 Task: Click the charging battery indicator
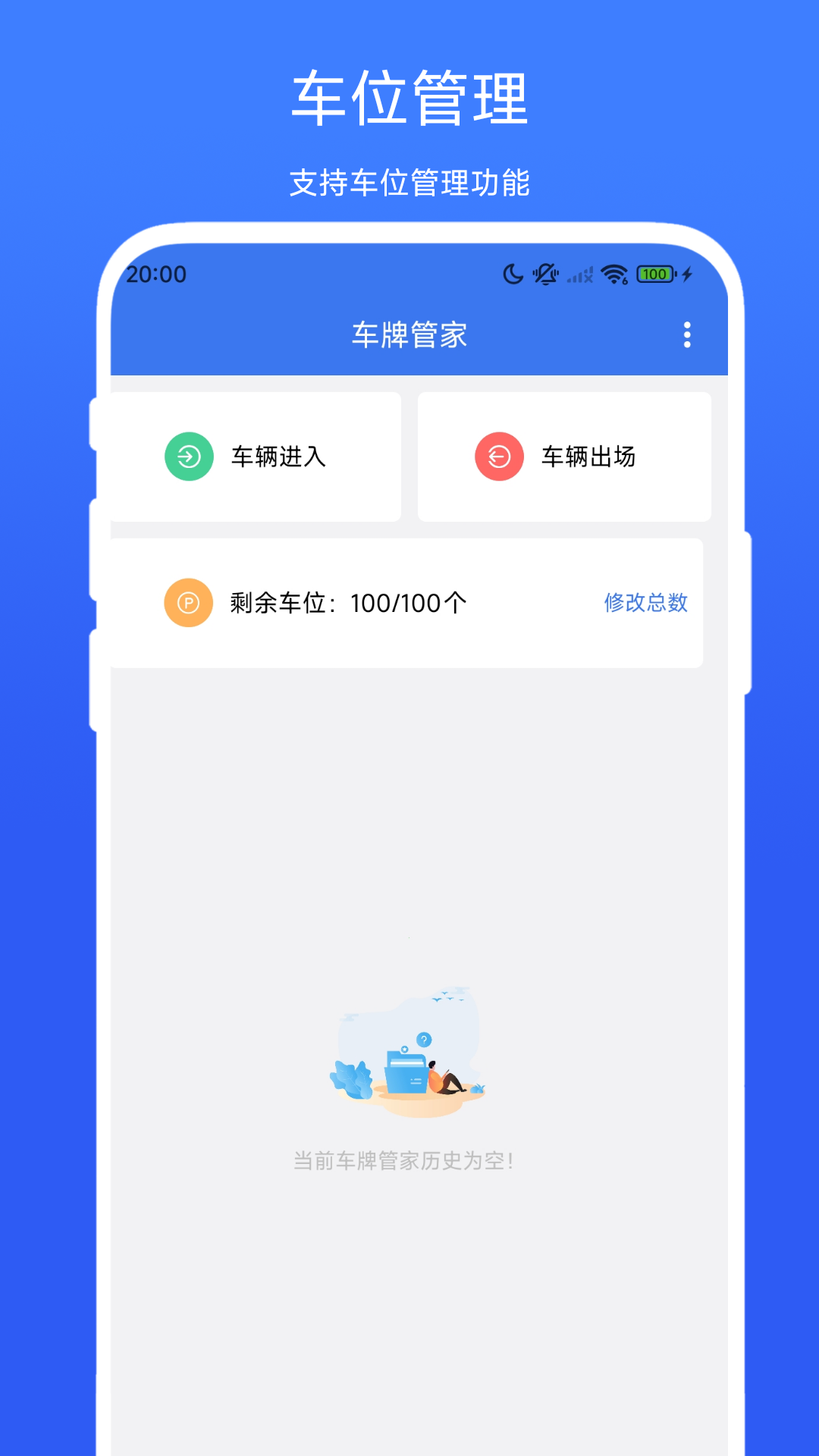(x=657, y=275)
